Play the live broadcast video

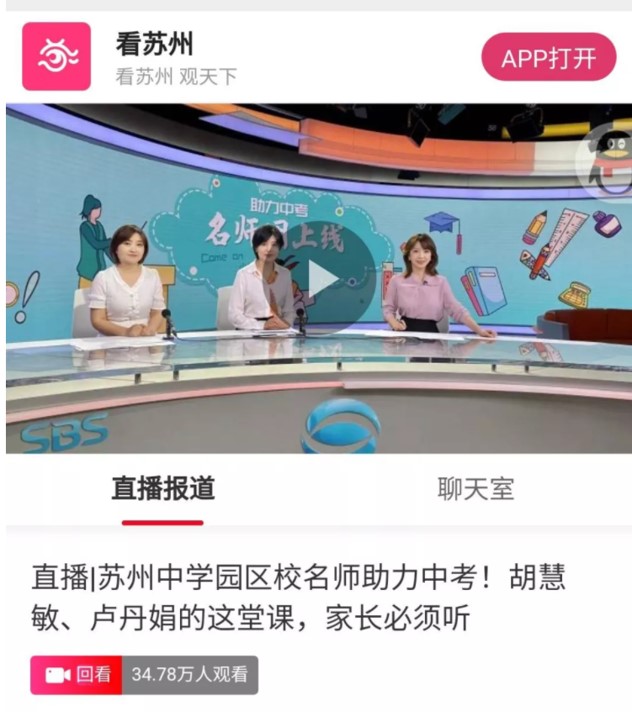click(x=322, y=279)
